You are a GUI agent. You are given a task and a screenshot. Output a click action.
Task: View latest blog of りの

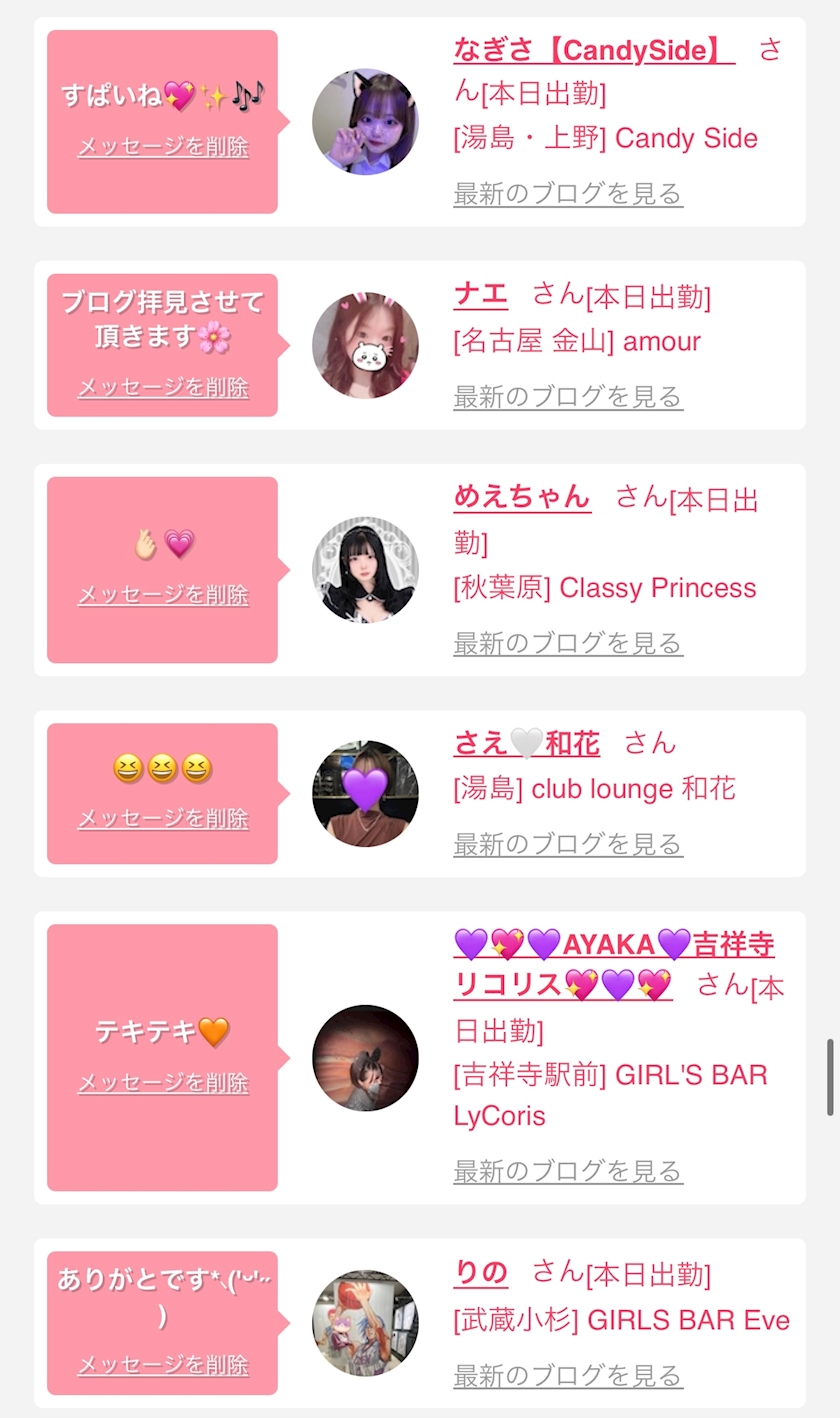(x=568, y=1375)
